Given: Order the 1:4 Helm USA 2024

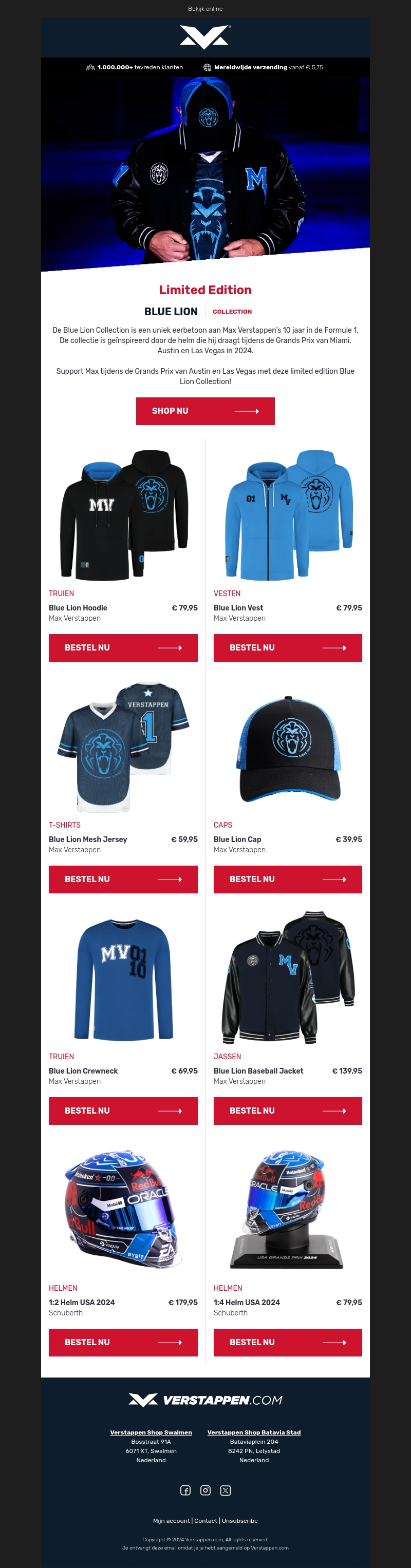Looking at the screenshot, I should 287,1342.
